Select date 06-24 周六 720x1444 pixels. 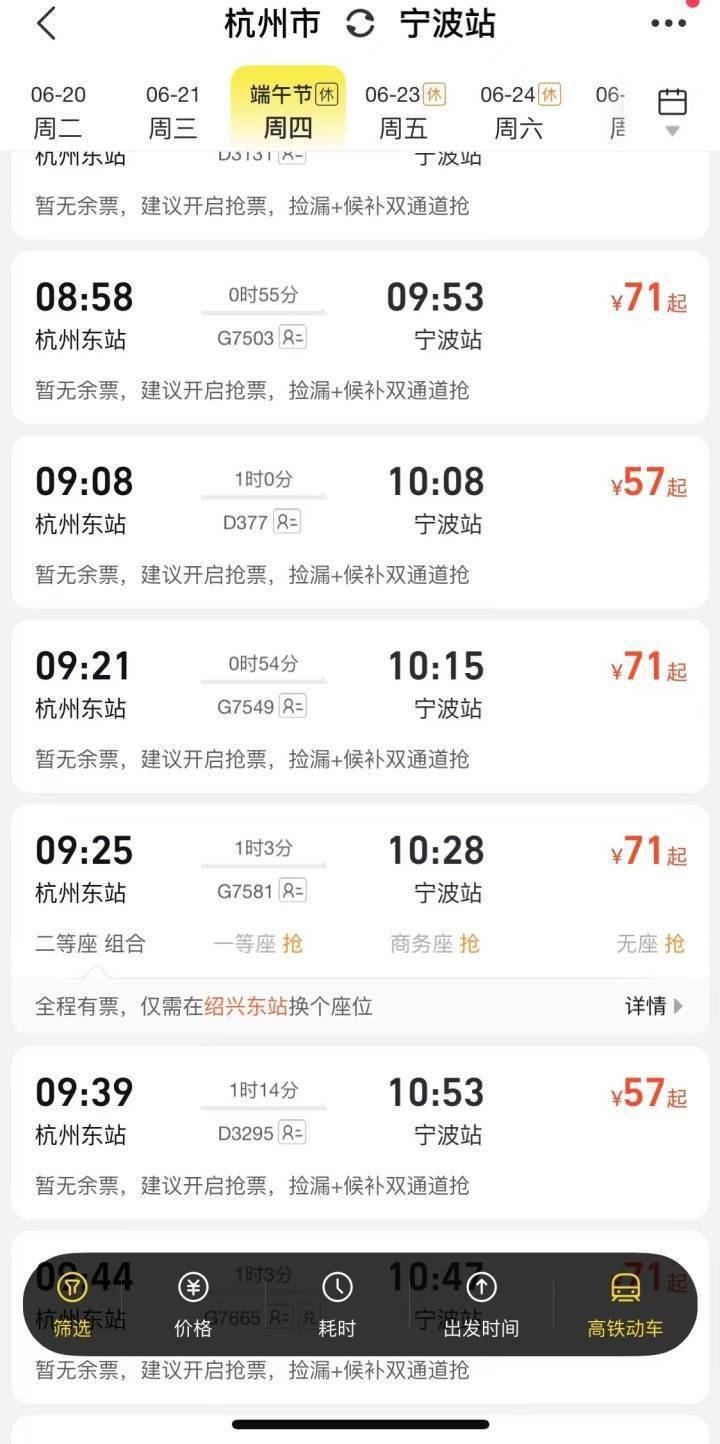(519, 111)
